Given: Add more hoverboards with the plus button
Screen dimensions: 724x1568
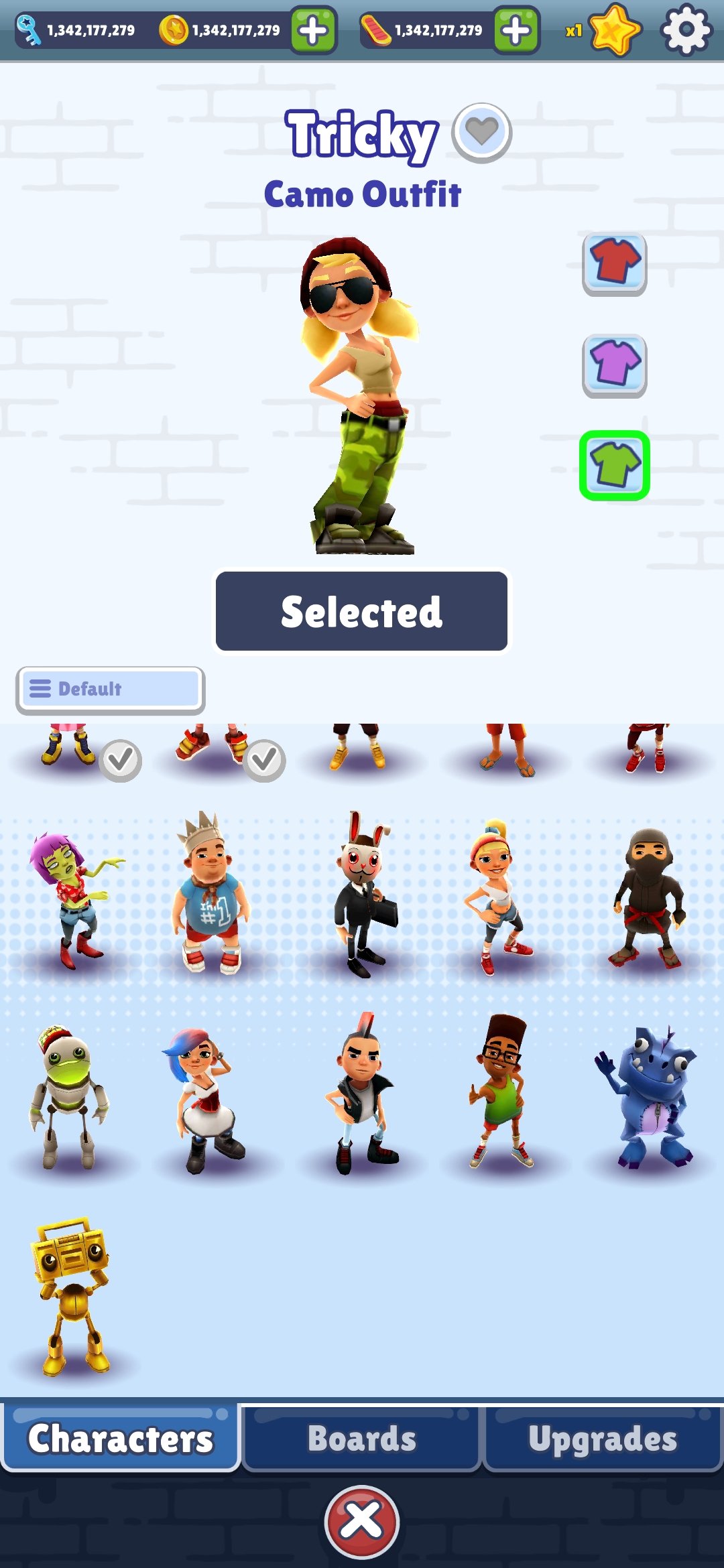Looking at the screenshot, I should [x=516, y=30].
